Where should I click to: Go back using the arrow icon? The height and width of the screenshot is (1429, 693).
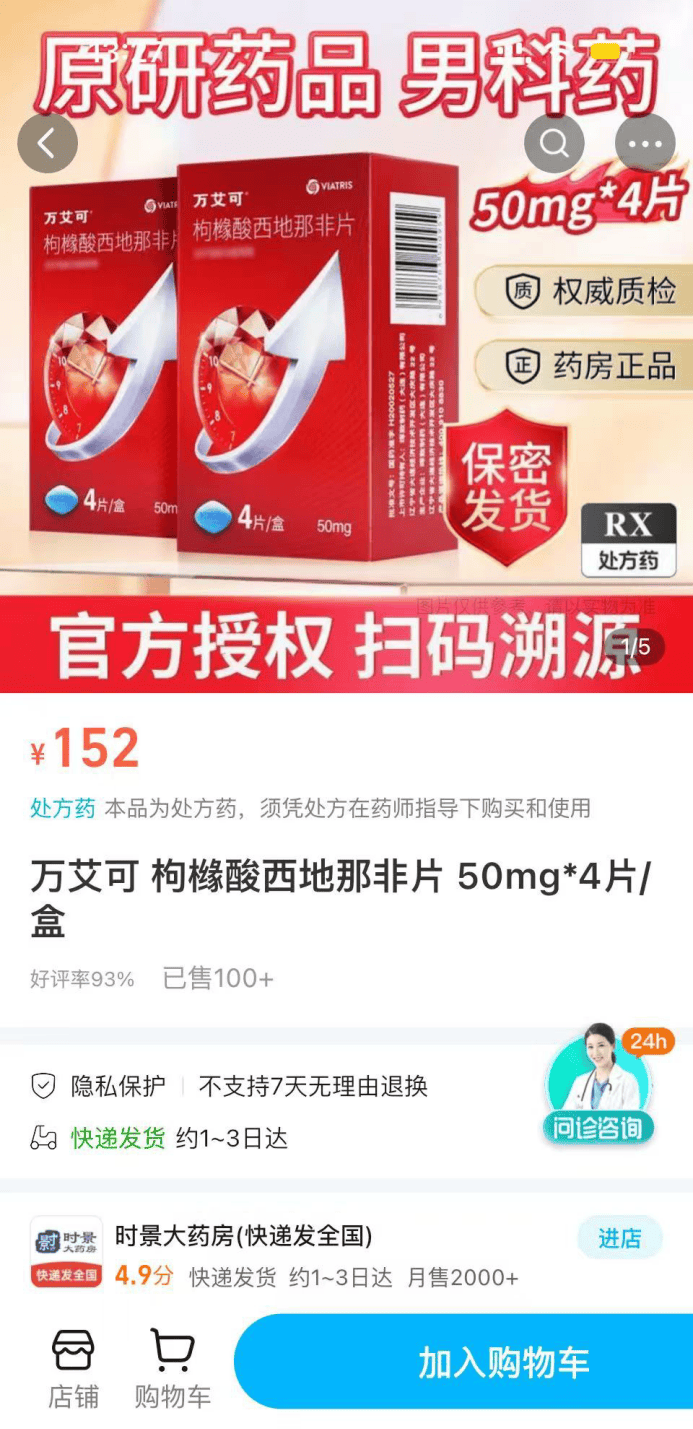pyautogui.click(x=47, y=144)
